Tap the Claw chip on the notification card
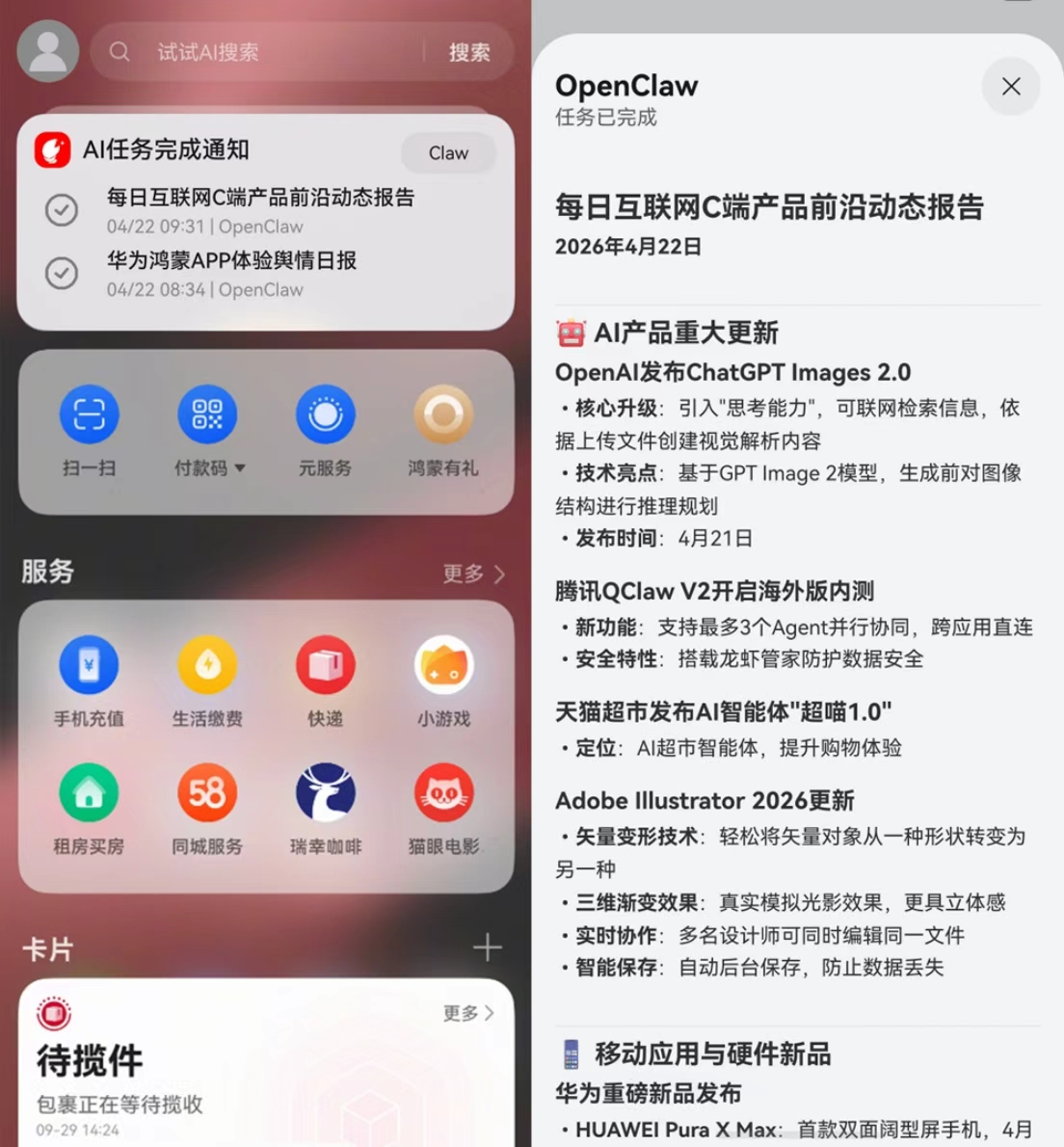 click(448, 152)
